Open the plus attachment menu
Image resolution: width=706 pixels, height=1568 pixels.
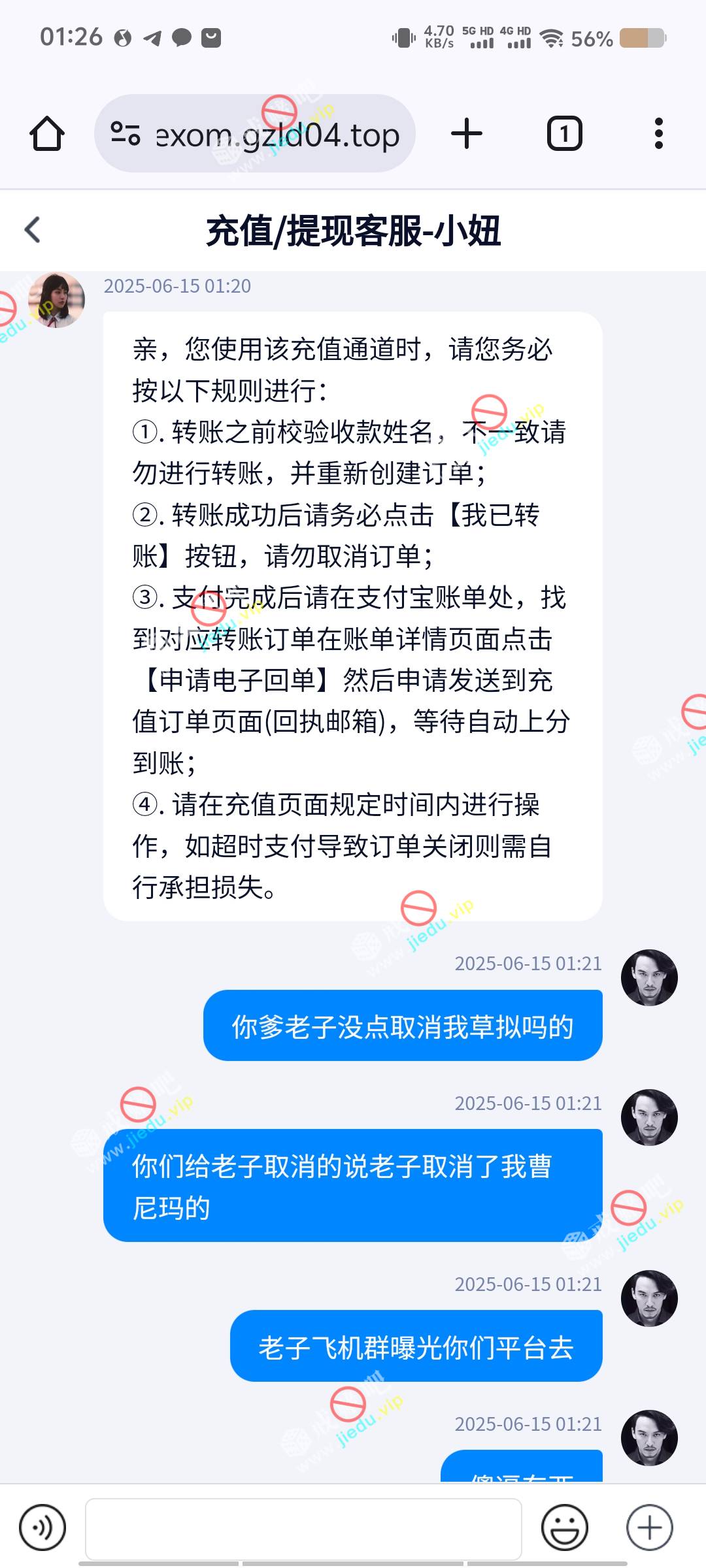click(649, 1527)
